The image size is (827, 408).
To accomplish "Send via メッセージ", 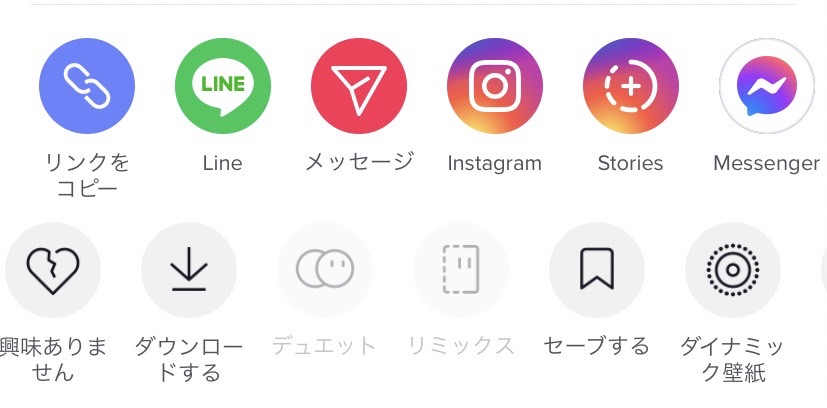I will point(359,86).
